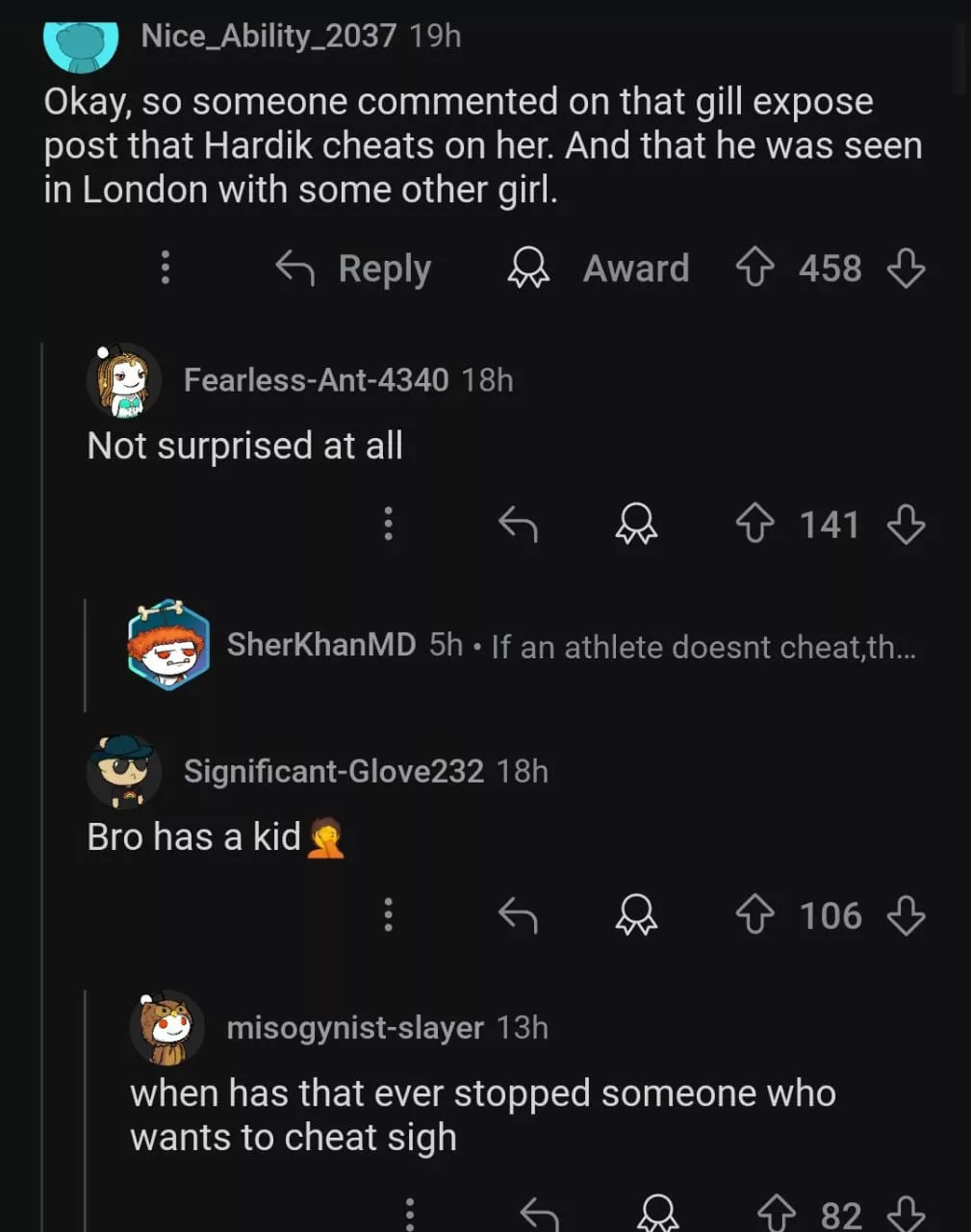Upvote Nice_Ability_2037's comment
Image resolution: width=971 pixels, height=1232 pixels.
pyautogui.click(x=754, y=268)
